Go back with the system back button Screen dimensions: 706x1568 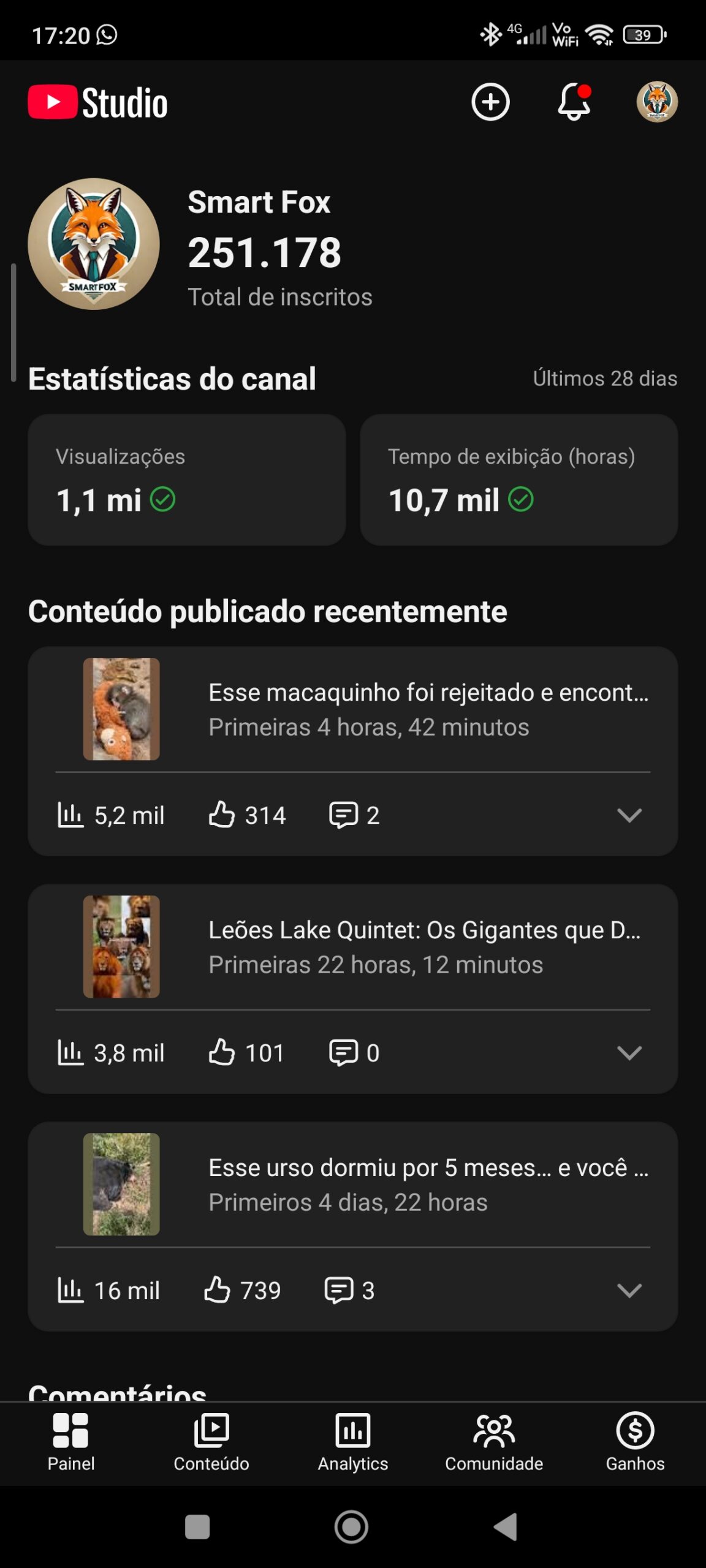pyautogui.click(x=506, y=1526)
